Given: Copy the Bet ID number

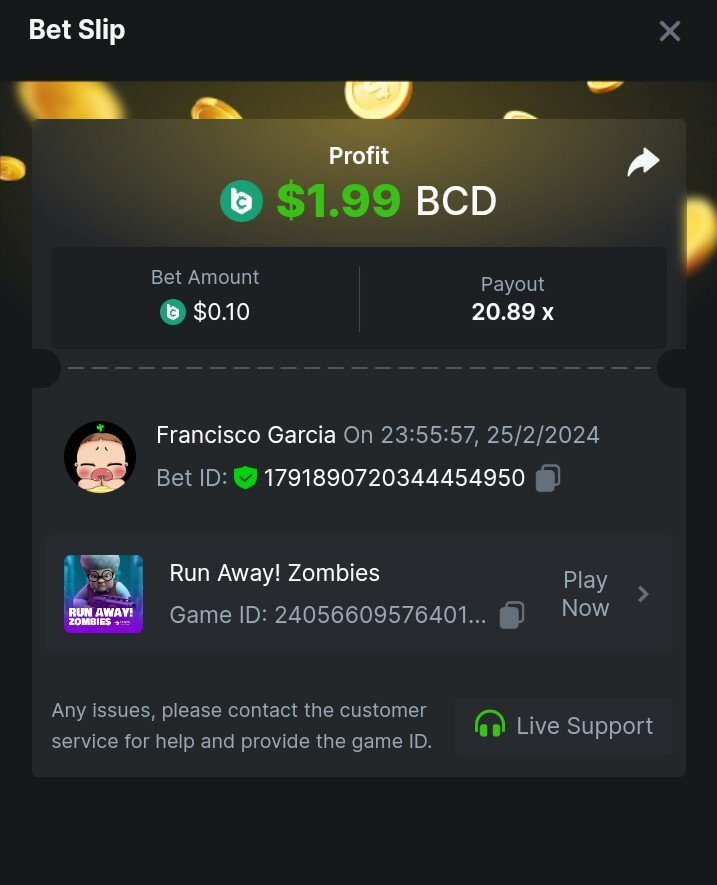Looking at the screenshot, I should (x=547, y=478).
